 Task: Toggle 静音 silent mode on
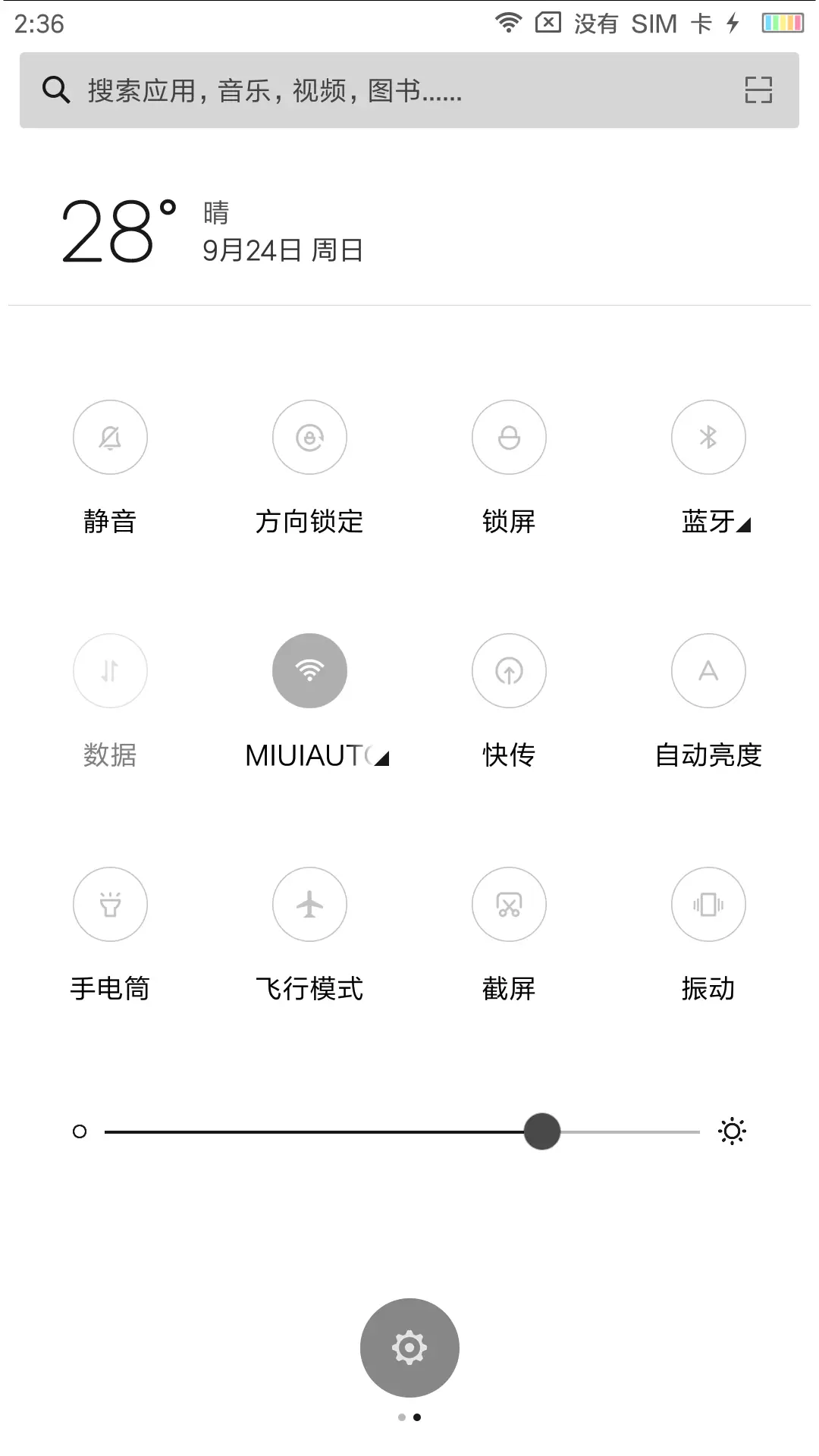(110, 438)
